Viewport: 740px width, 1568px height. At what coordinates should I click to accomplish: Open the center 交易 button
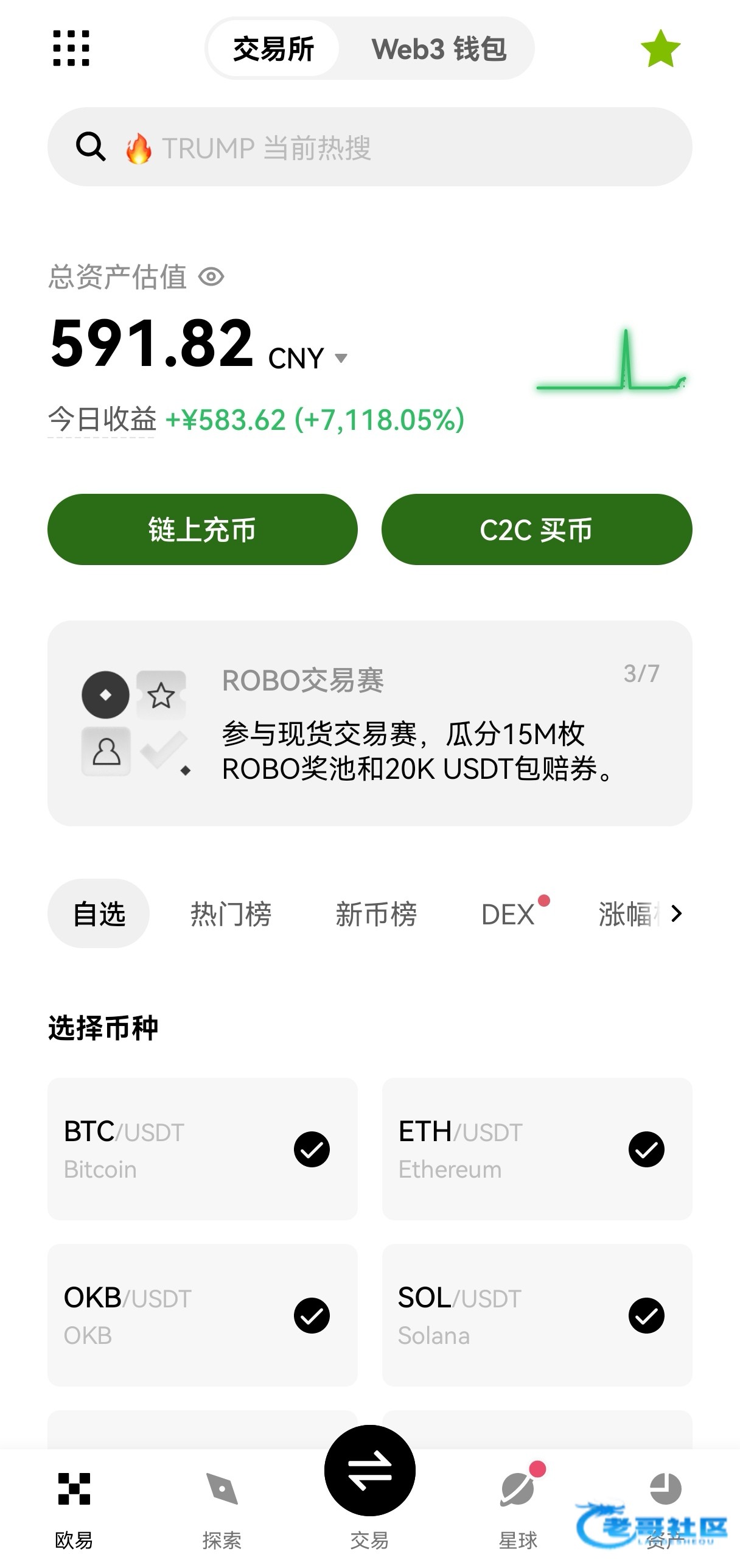(x=369, y=1471)
